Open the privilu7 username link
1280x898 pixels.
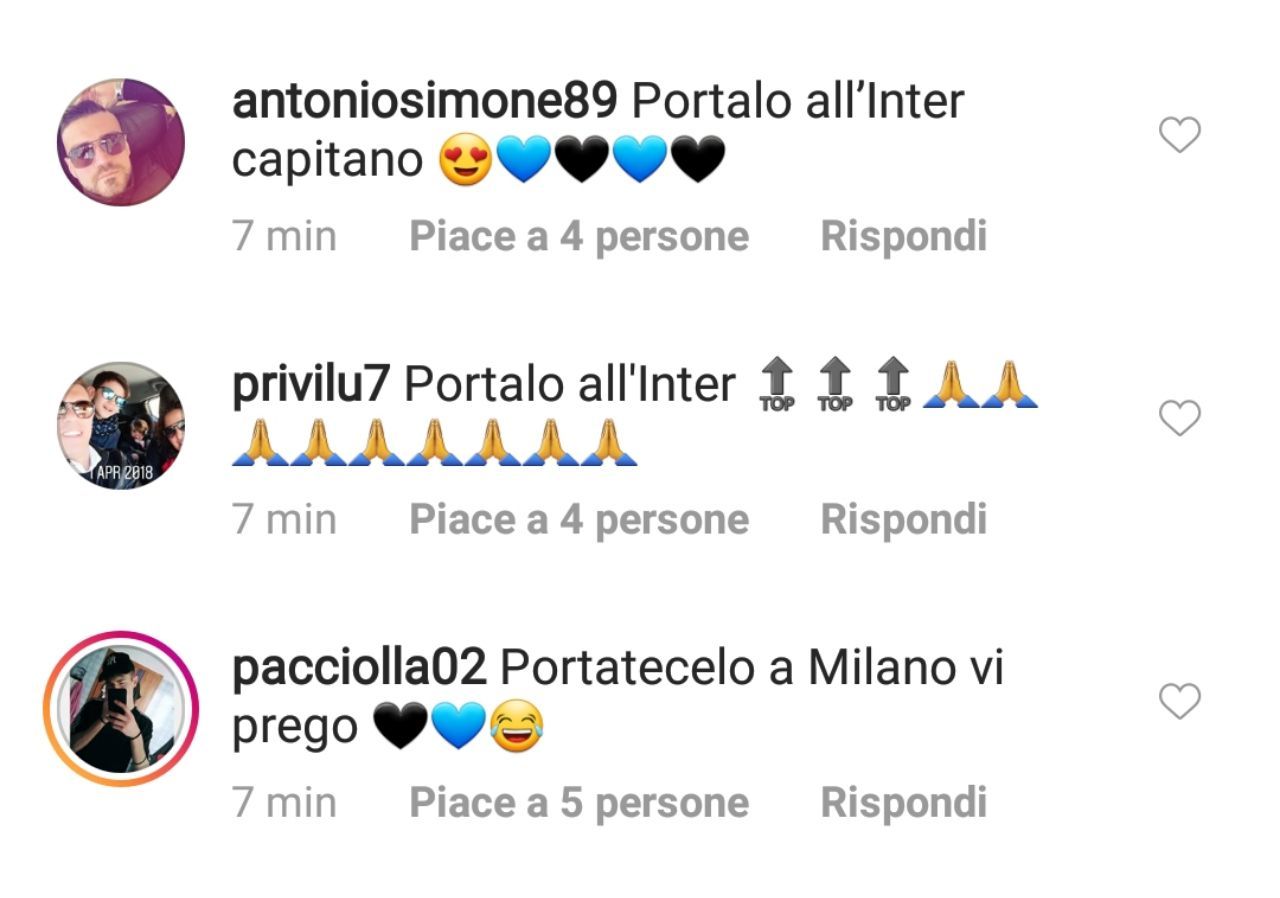pyautogui.click(x=312, y=385)
